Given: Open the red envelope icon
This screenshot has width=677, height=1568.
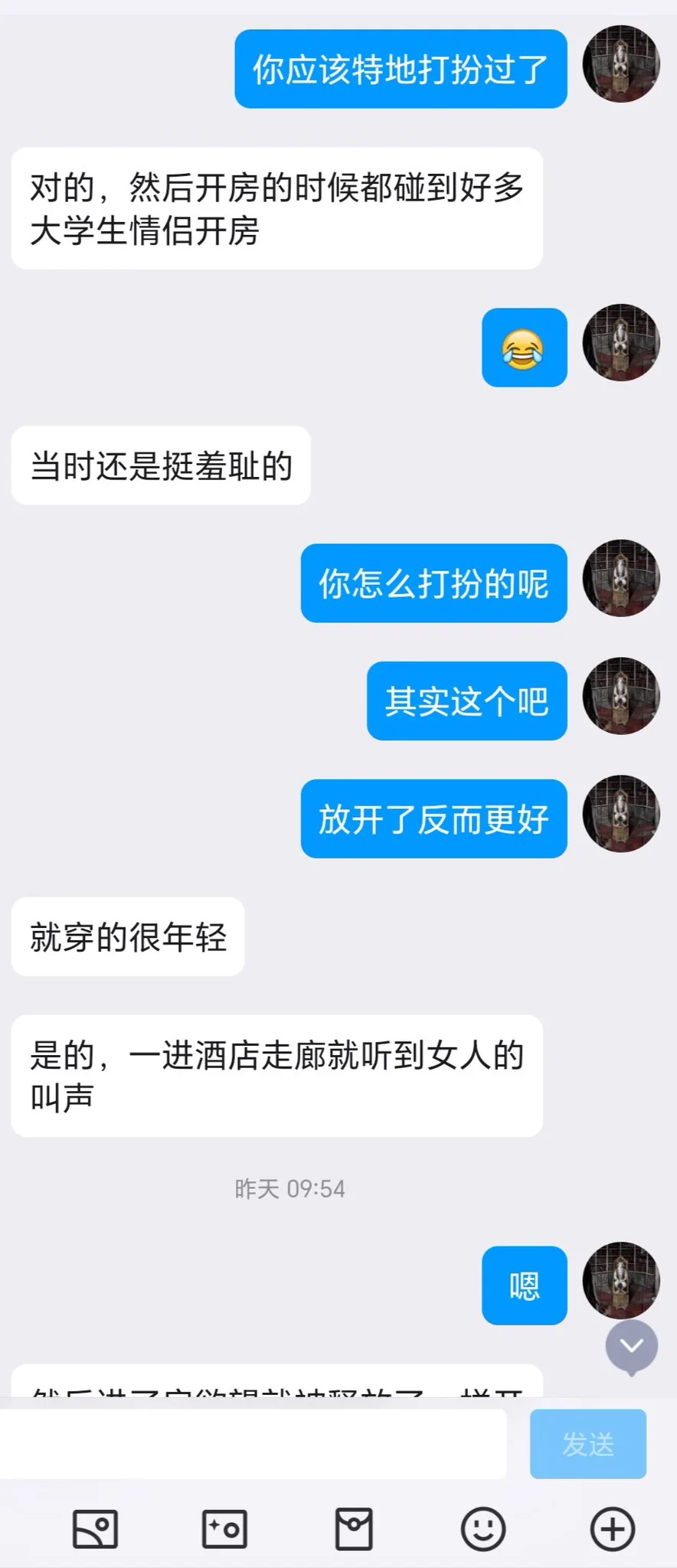Looking at the screenshot, I should click(354, 1530).
